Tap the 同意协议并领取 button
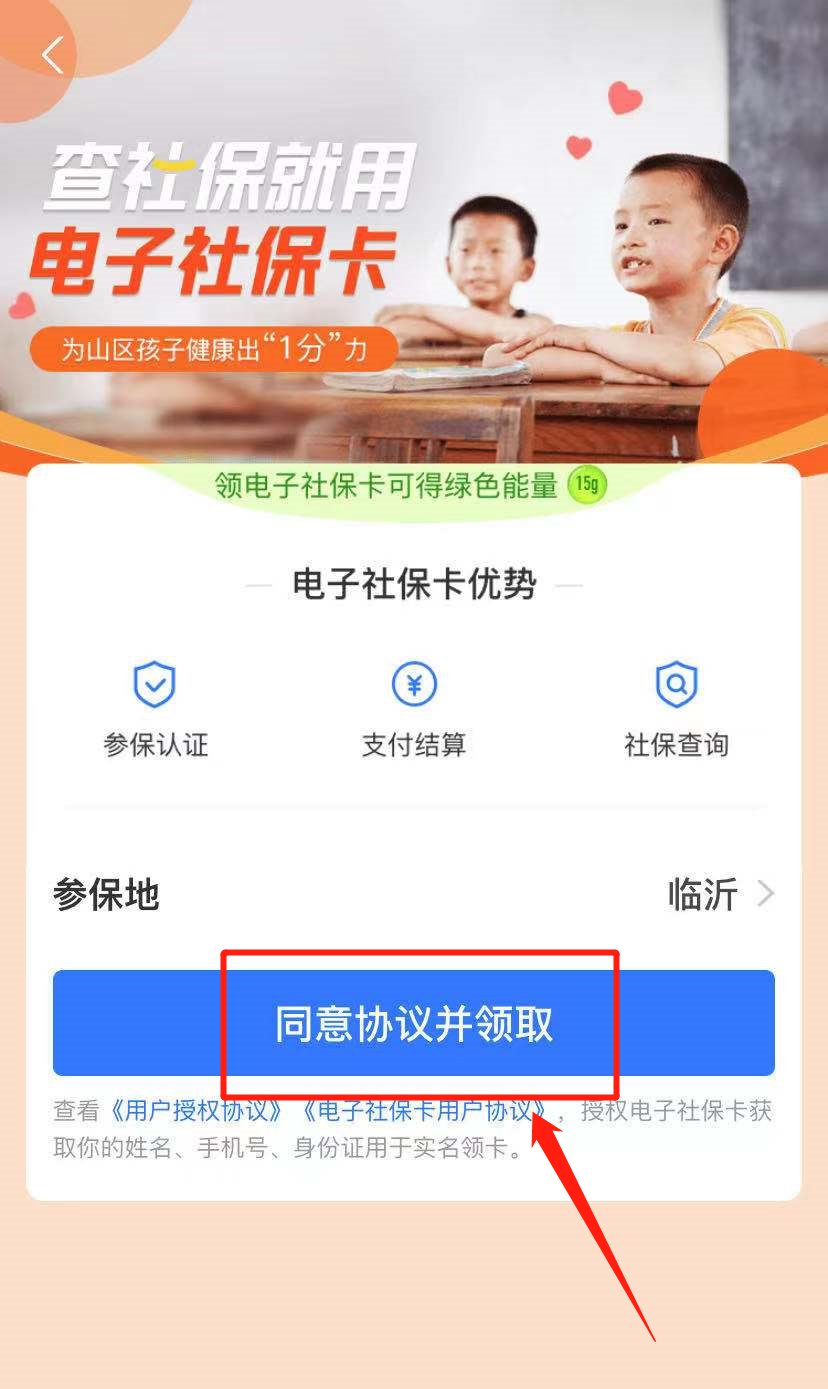The image size is (828, 1389). coord(413,1023)
